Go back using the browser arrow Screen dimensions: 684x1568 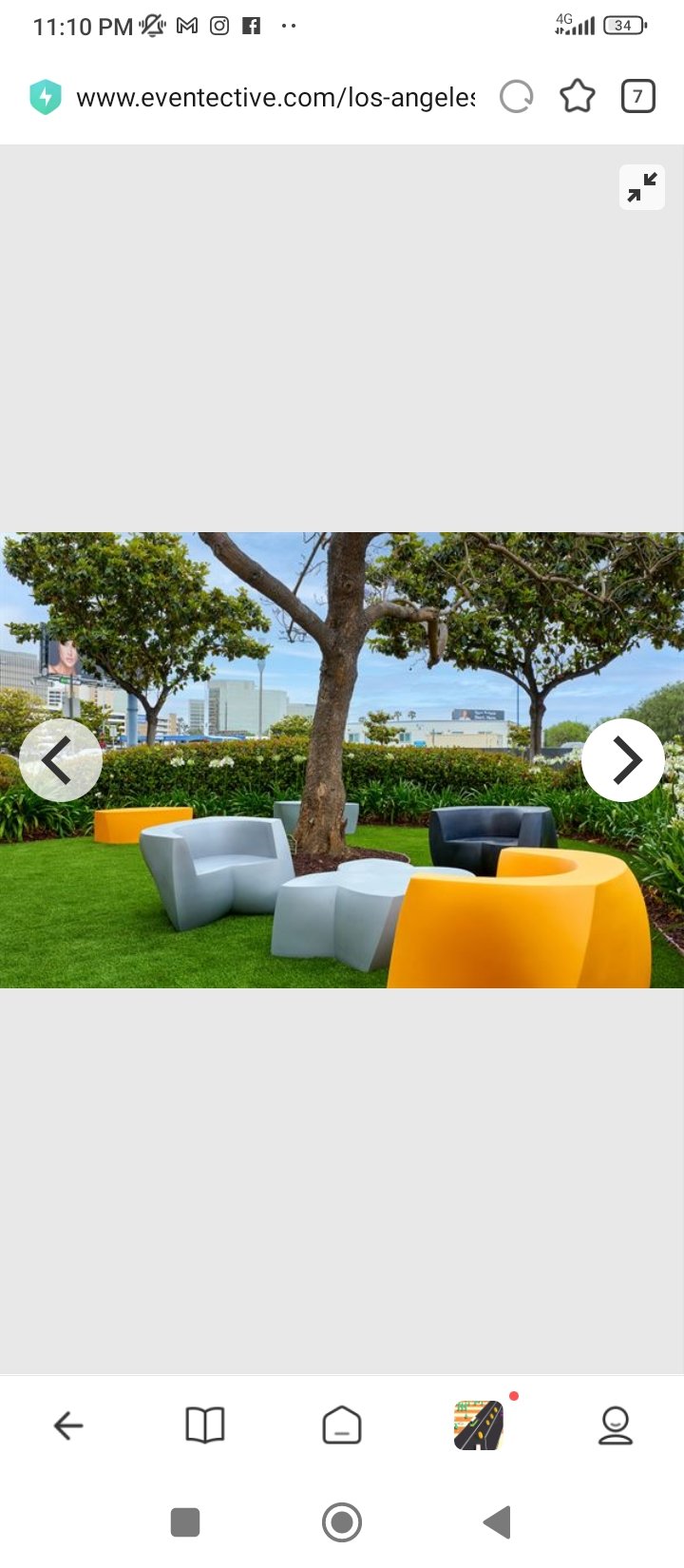(68, 1425)
